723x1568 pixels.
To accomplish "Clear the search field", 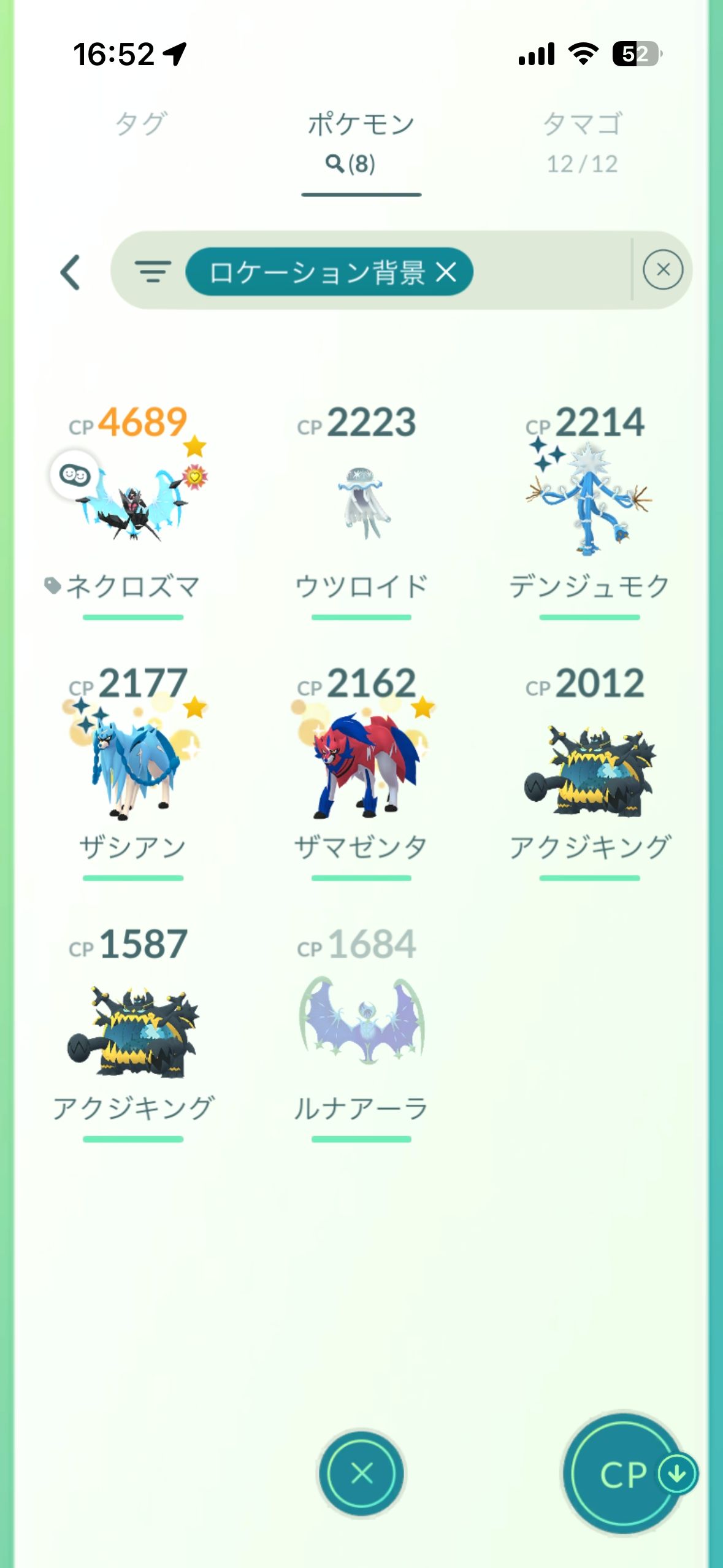I will 662,270.
